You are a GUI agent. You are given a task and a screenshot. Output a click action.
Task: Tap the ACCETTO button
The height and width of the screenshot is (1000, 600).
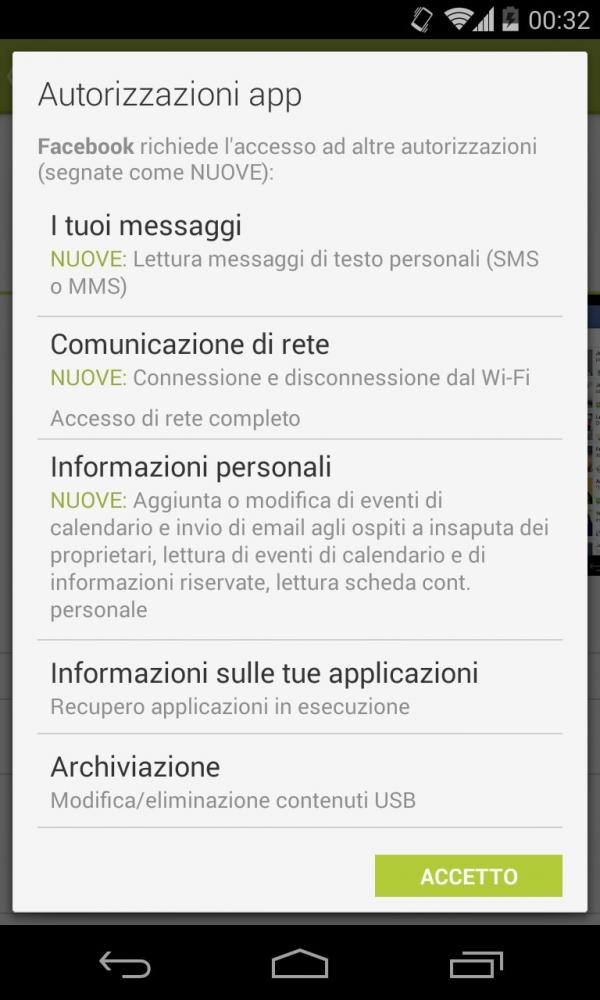click(x=468, y=876)
